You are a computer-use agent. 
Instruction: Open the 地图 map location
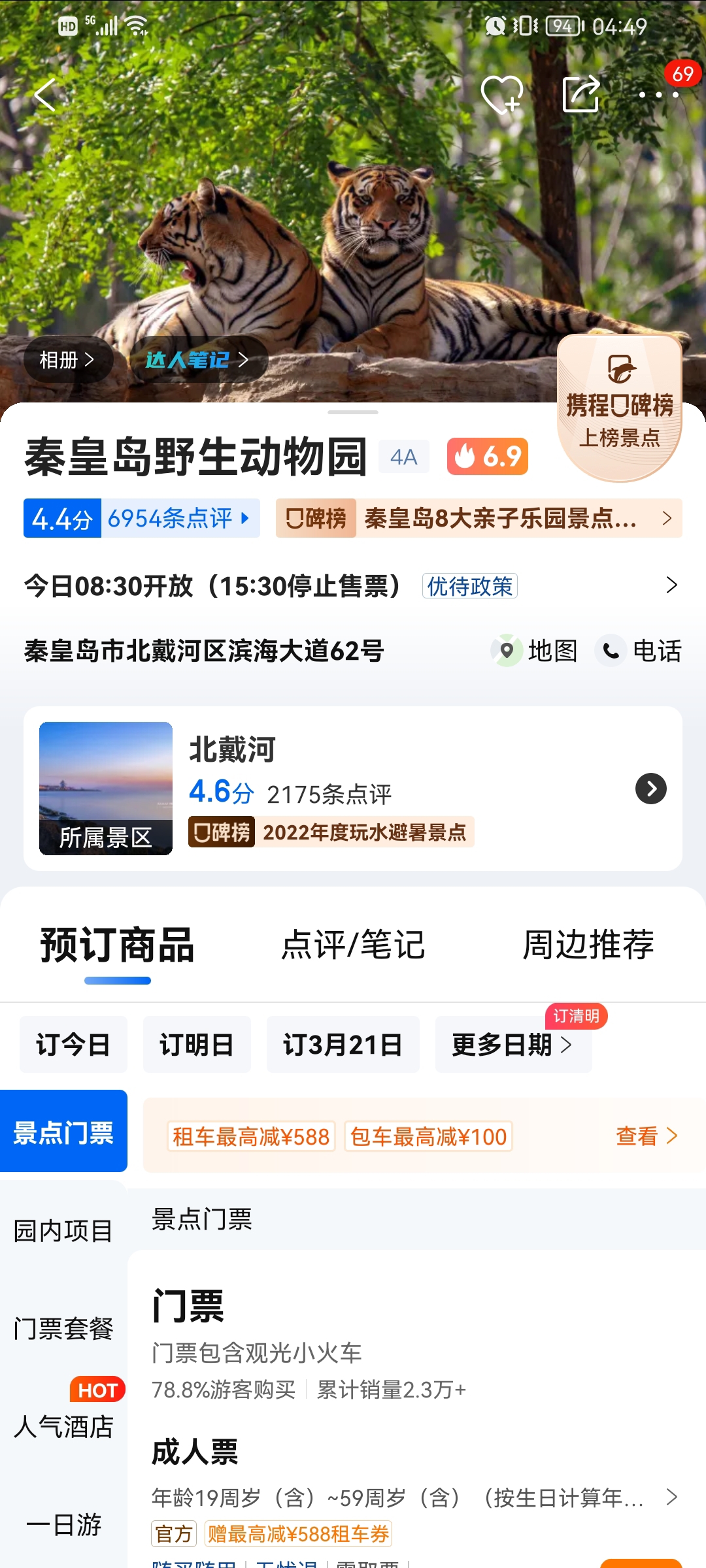[535, 651]
